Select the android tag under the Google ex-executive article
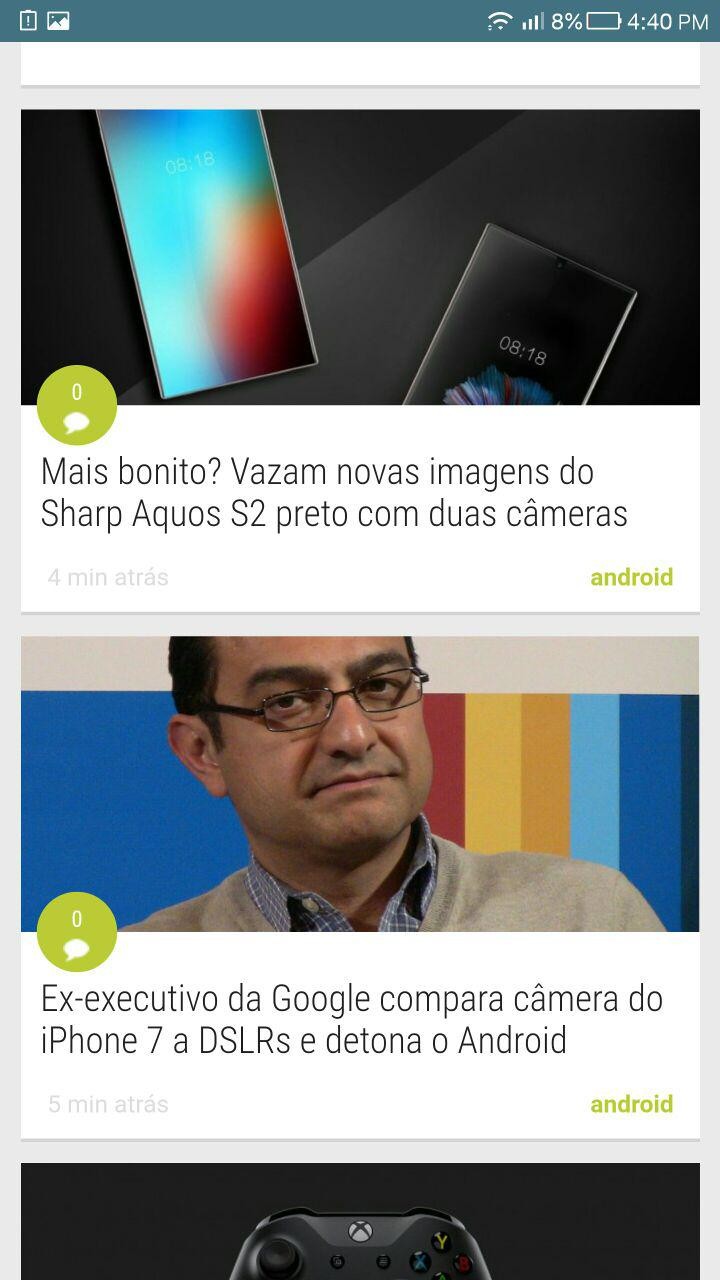Image resolution: width=720 pixels, height=1280 pixels. tap(631, 1104)
